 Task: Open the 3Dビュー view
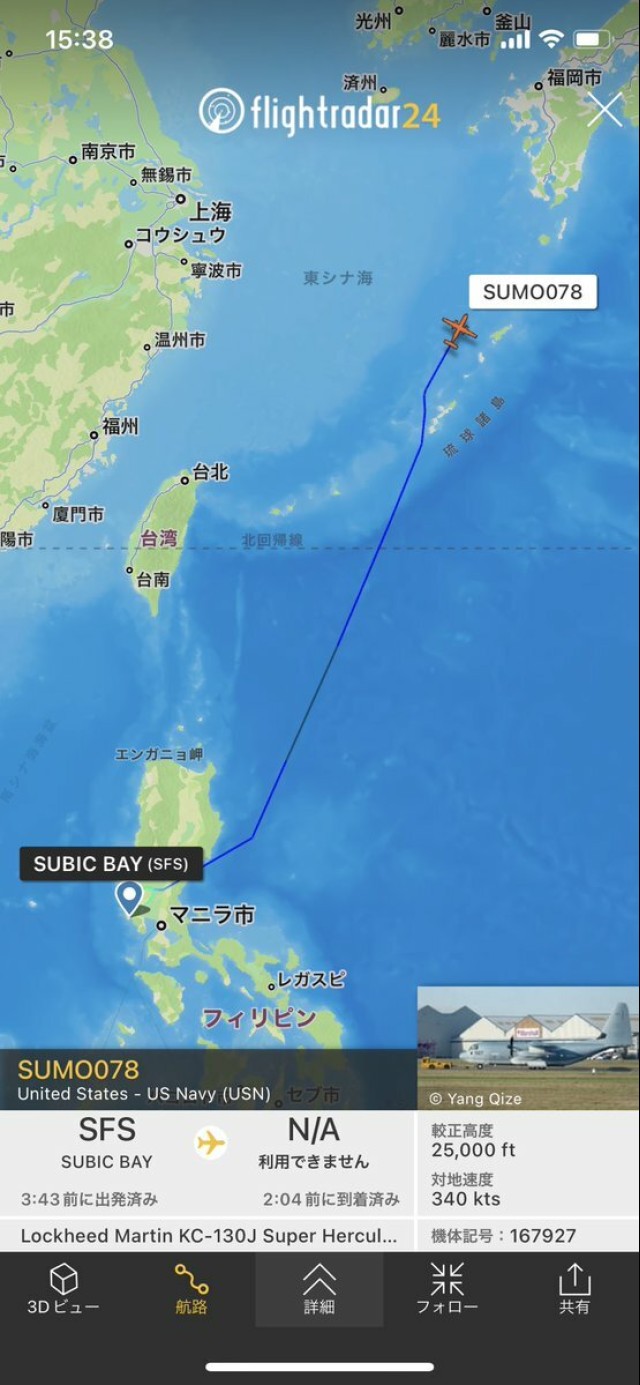click(x=63, y=1288)
